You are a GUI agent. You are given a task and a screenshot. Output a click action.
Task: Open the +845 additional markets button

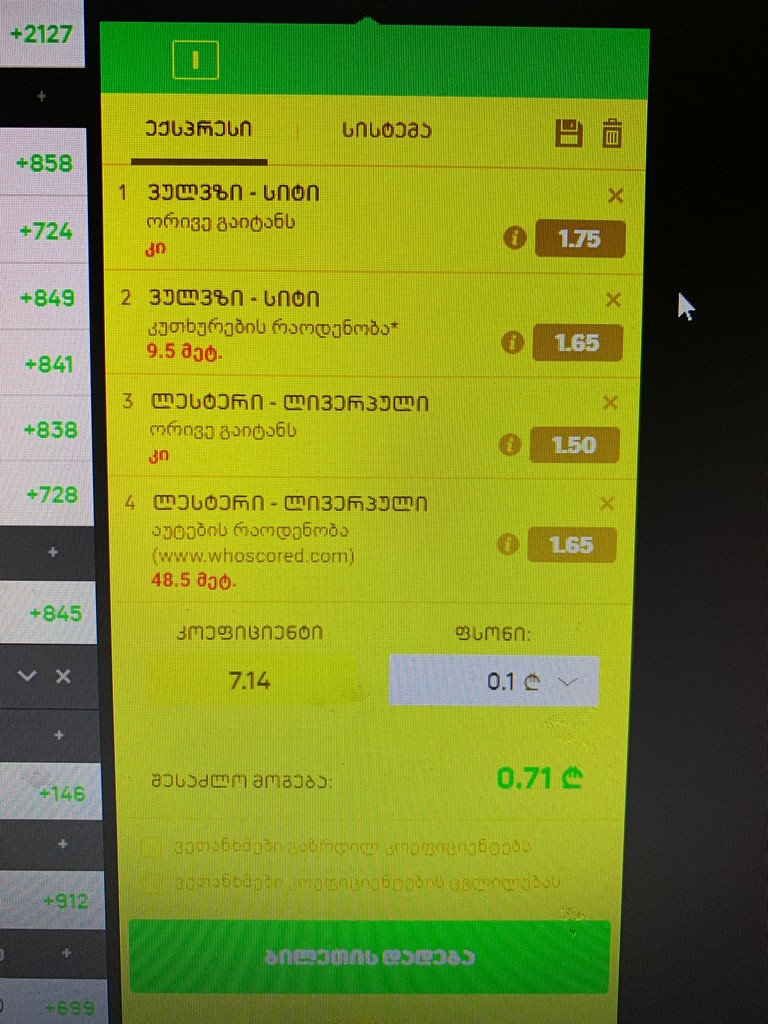55,613
